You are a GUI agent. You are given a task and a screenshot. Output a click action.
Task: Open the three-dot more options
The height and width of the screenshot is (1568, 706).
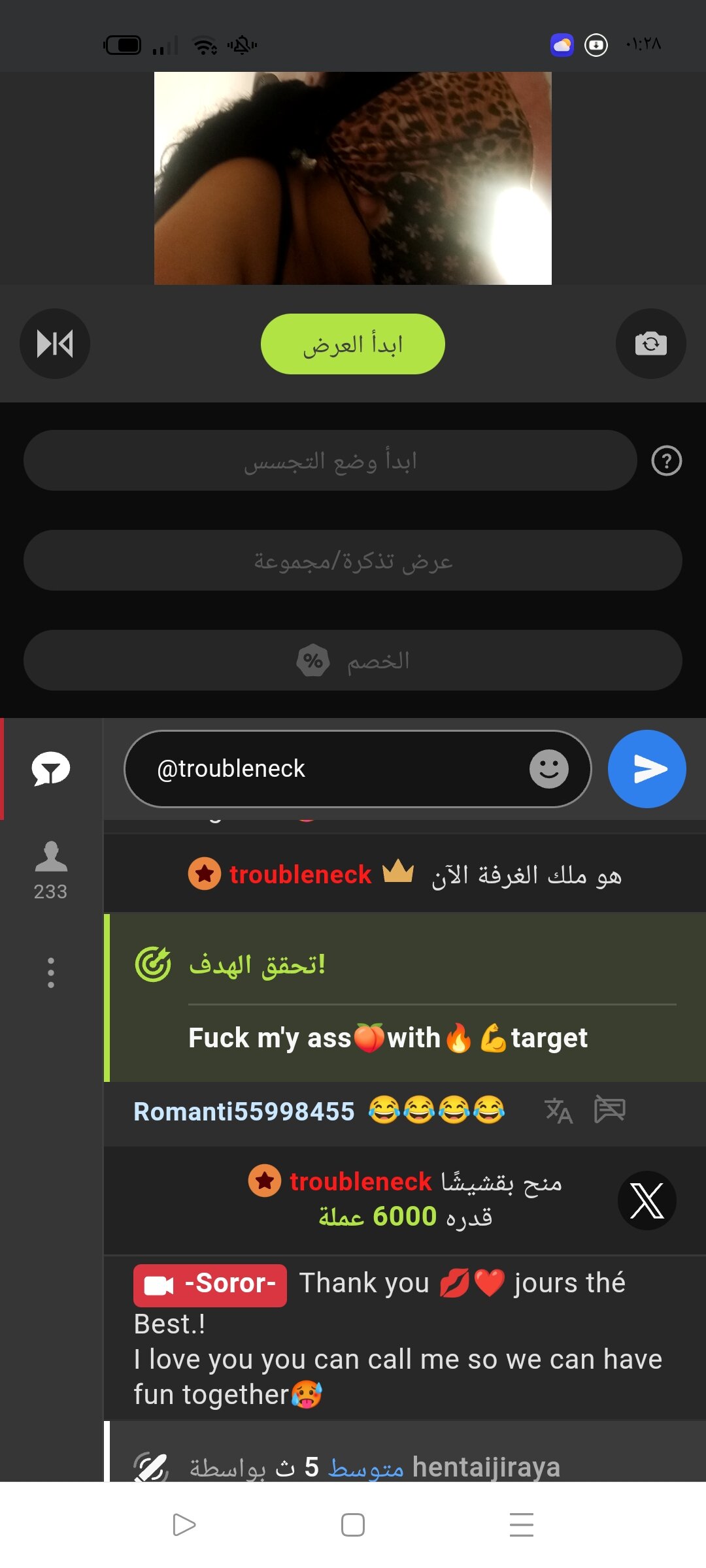point(51,973)
